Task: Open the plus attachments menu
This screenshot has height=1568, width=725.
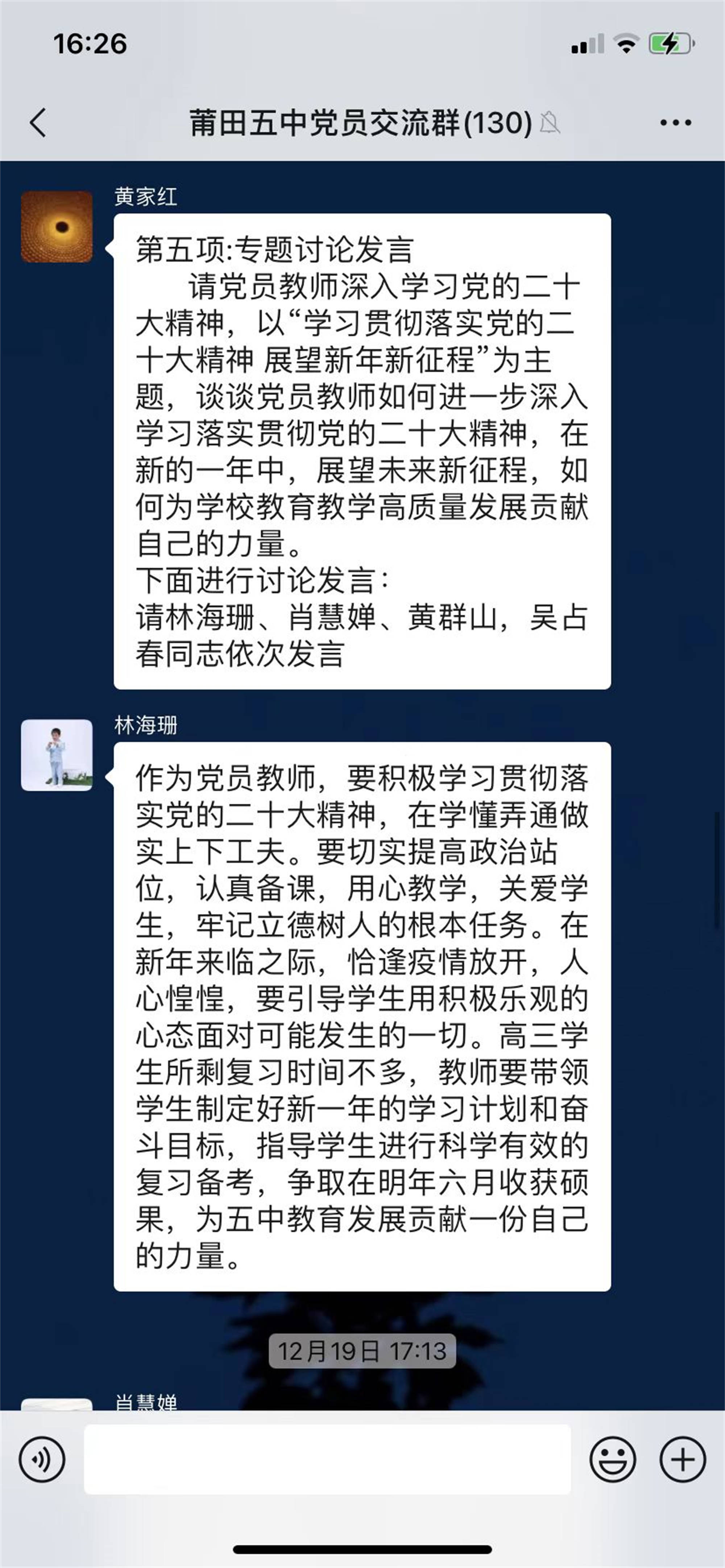Action: click(682, 1459)
